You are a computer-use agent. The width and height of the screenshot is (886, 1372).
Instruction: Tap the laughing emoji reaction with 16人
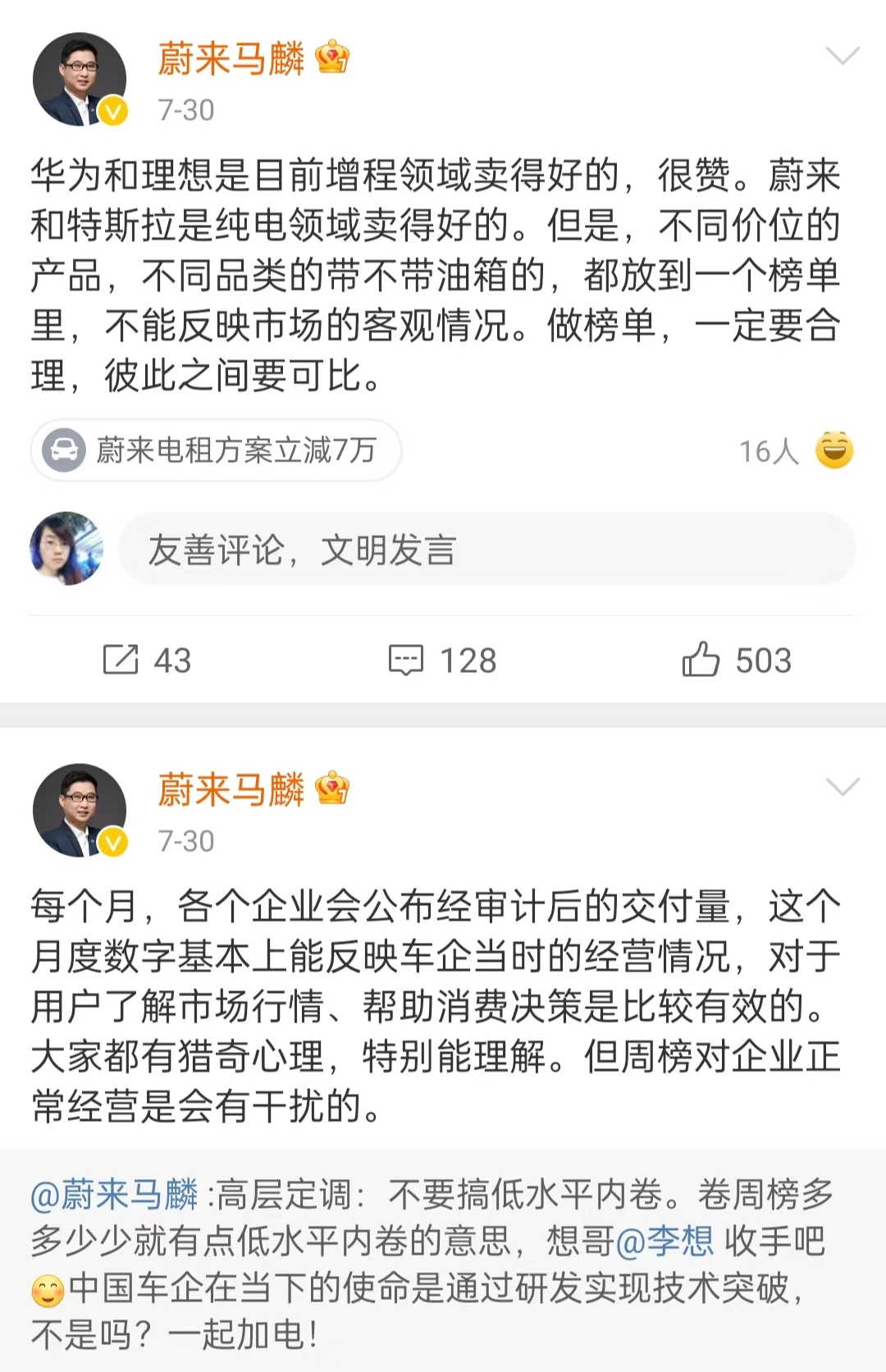point(833,450)
